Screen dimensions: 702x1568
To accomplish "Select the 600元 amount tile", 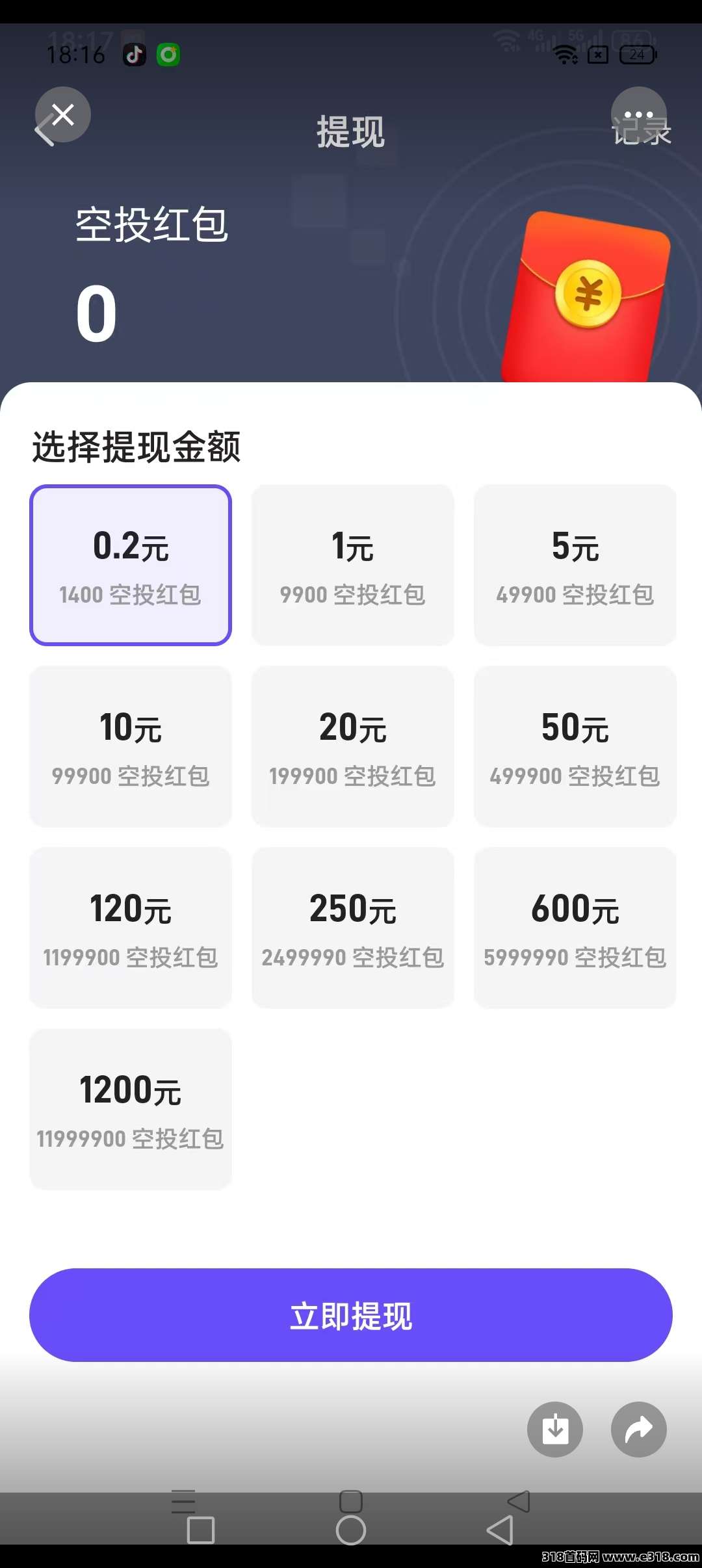I will (x=575, y=928).
